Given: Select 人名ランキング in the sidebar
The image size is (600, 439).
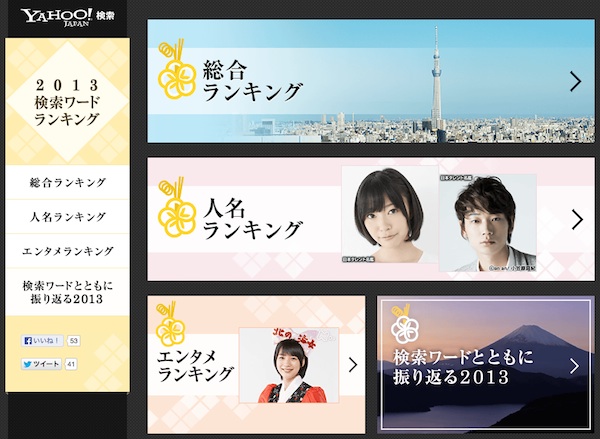Looking at the screenshot, I should (x=68, y=216).
